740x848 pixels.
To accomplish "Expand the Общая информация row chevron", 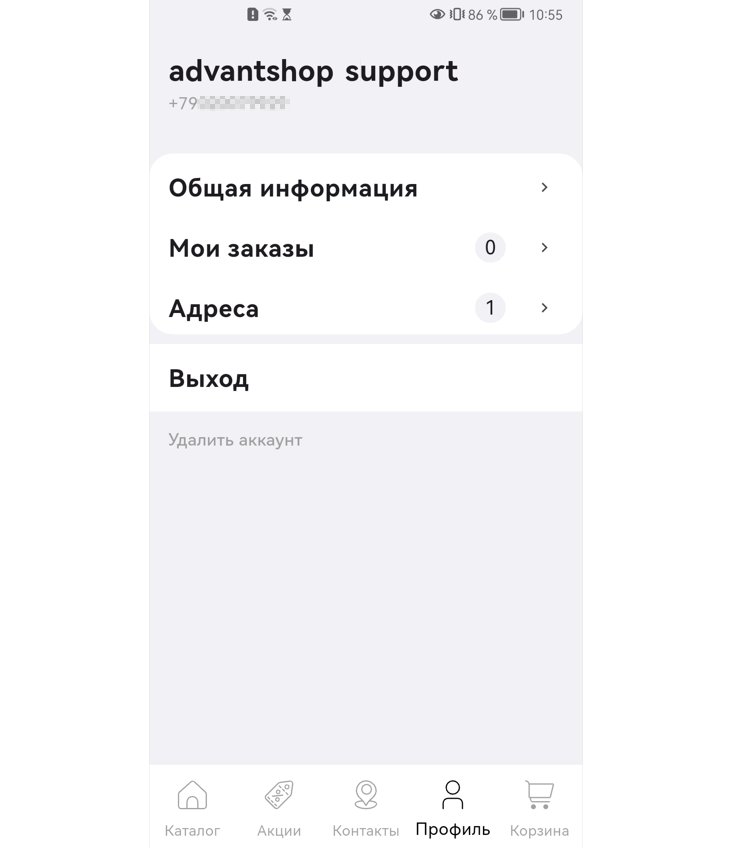I will pyautogui.click(x=544, y=187).
